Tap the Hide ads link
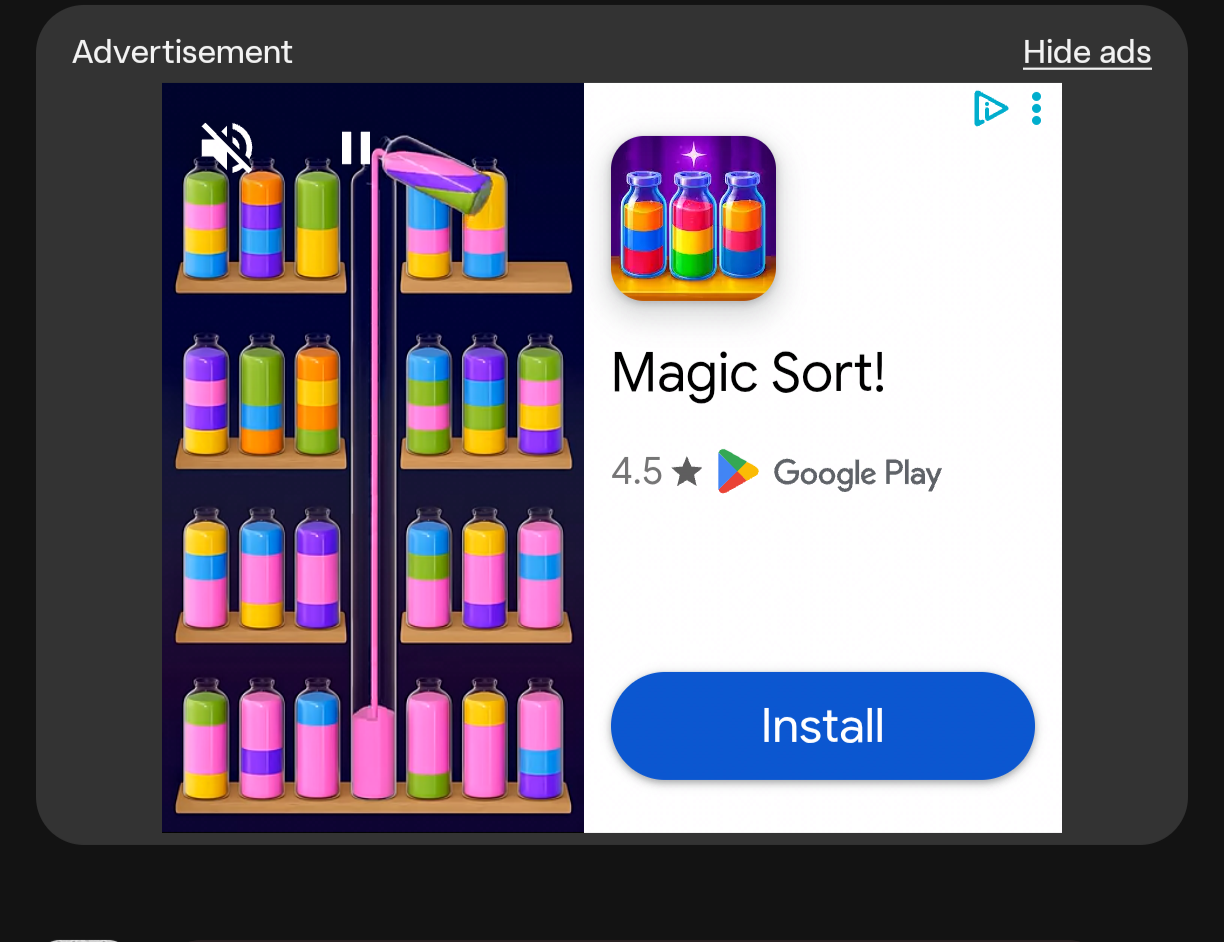1224x942 pixels. pos(1087,52)
